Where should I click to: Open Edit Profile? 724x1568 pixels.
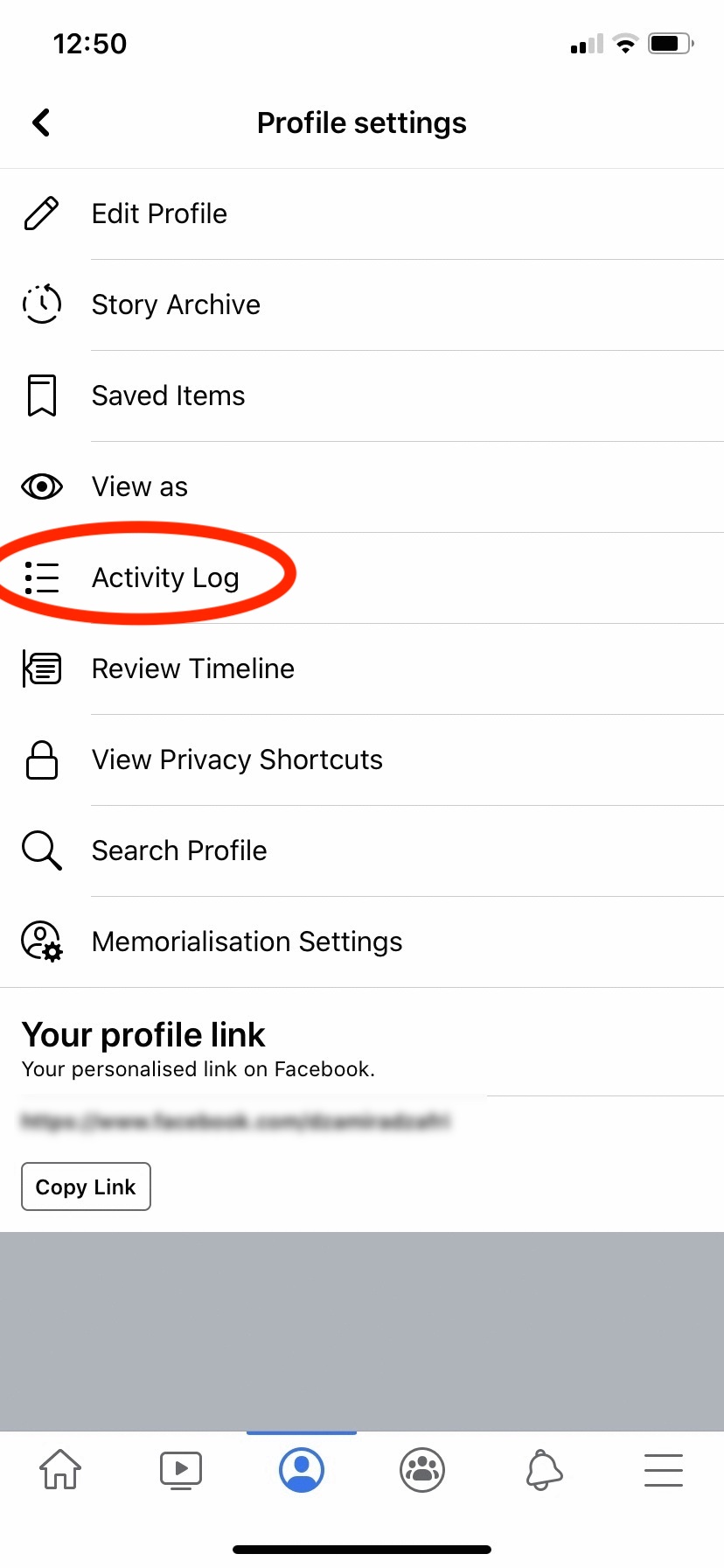pyautogui.click(x=159, y=213)
